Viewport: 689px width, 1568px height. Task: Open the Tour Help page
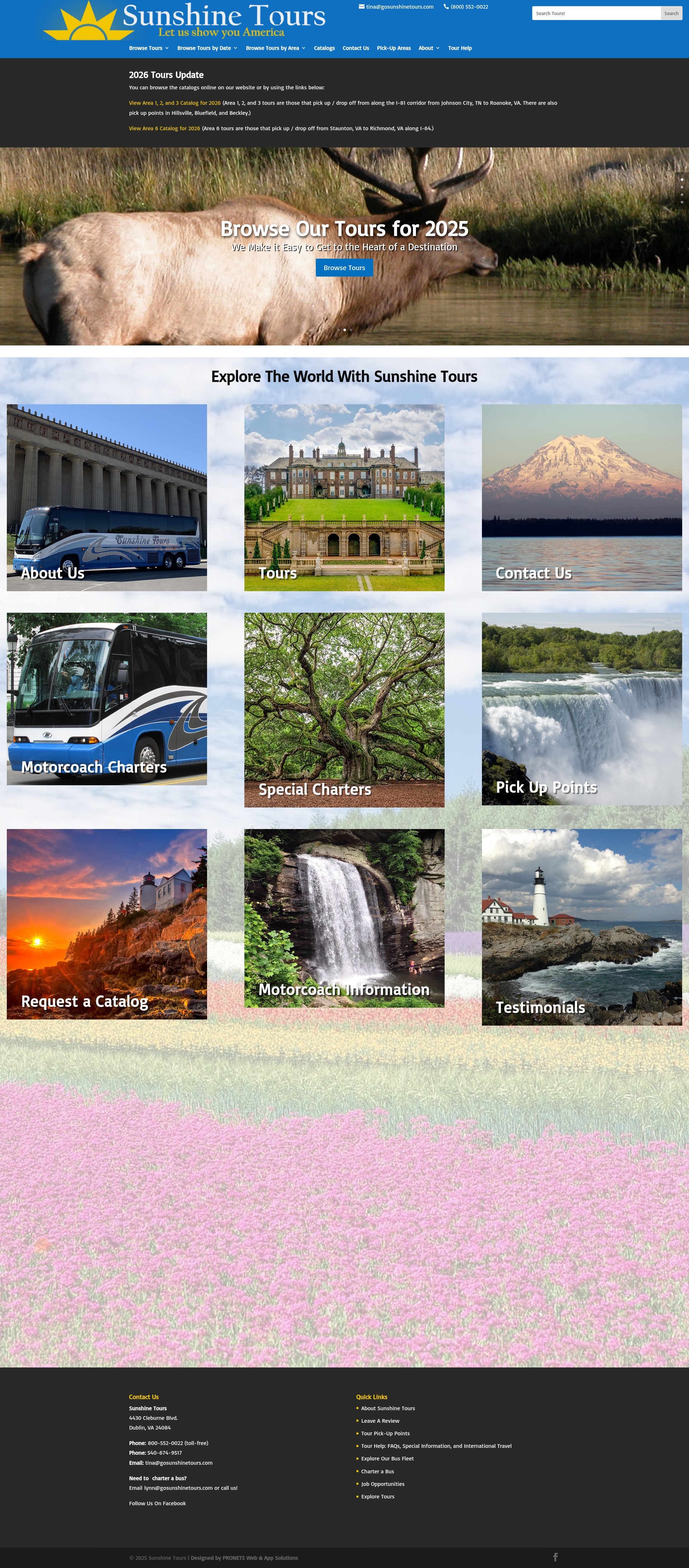coord(460,48)
